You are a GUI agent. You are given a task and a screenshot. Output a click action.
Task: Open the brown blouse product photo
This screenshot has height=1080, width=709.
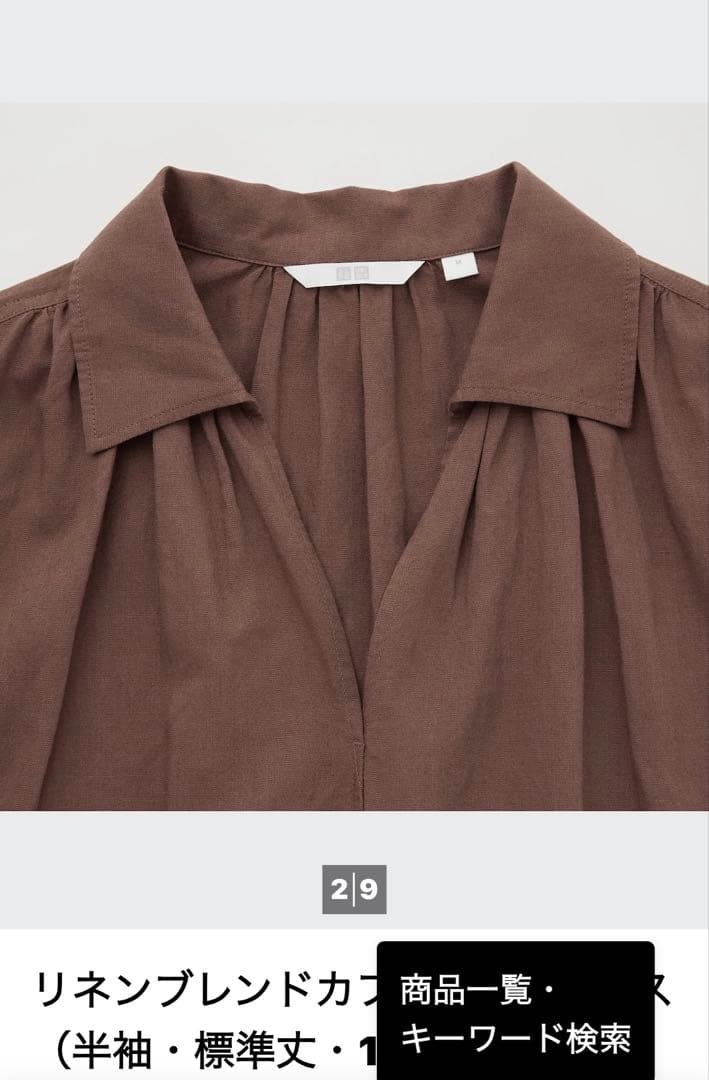[x=354, y=470]
